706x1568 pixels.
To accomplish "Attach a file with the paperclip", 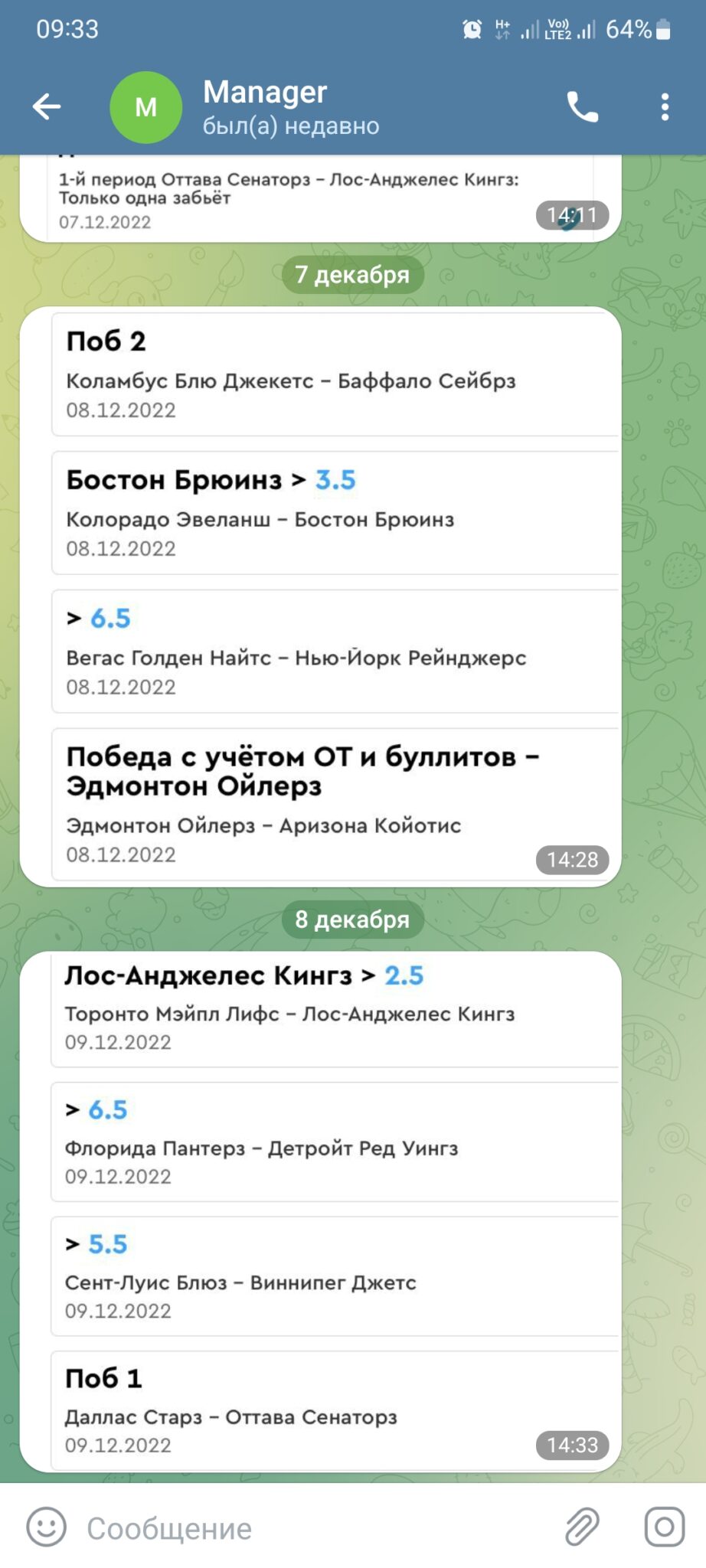I will tap(582, 1527).
